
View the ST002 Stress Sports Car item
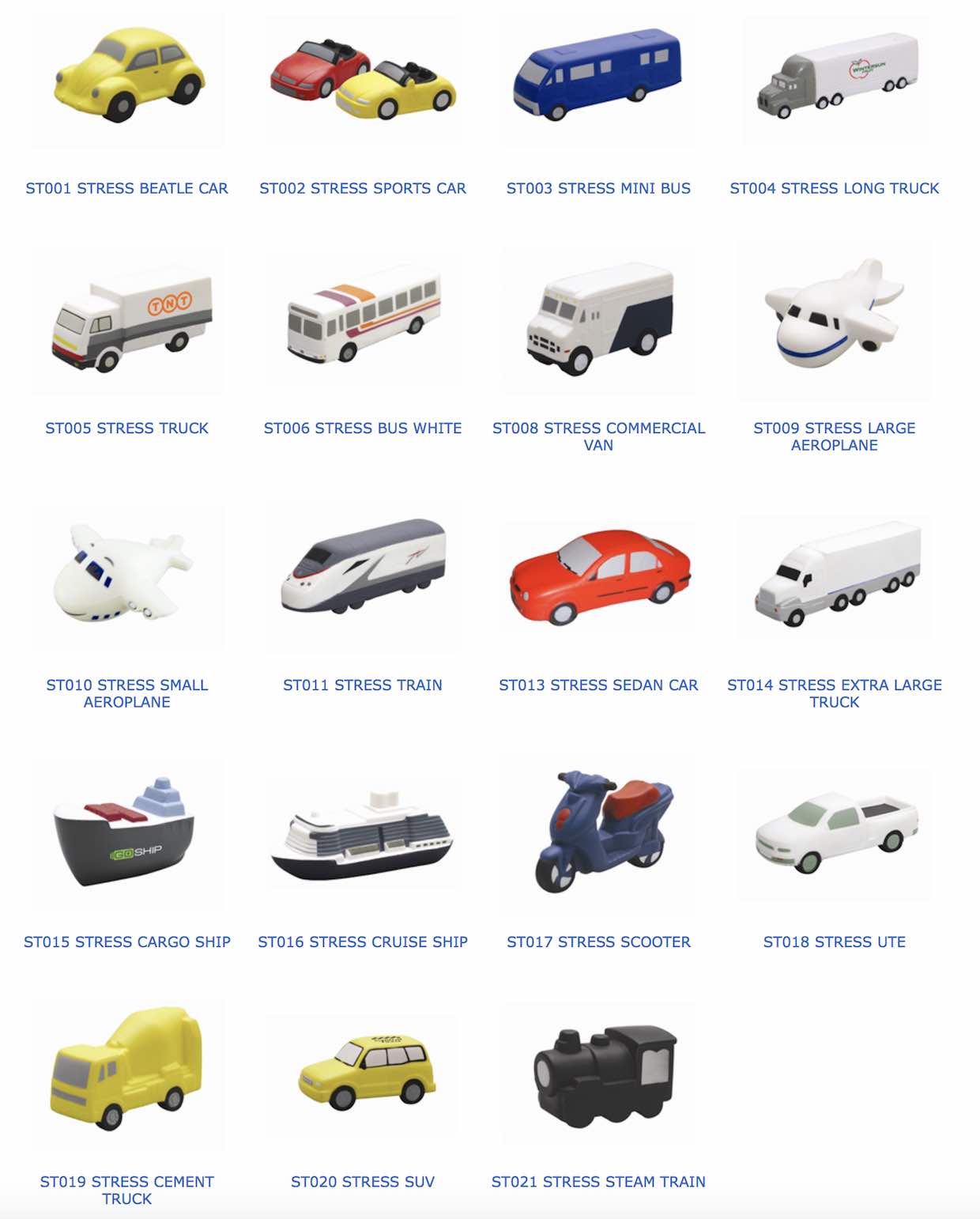pos(363,188)
